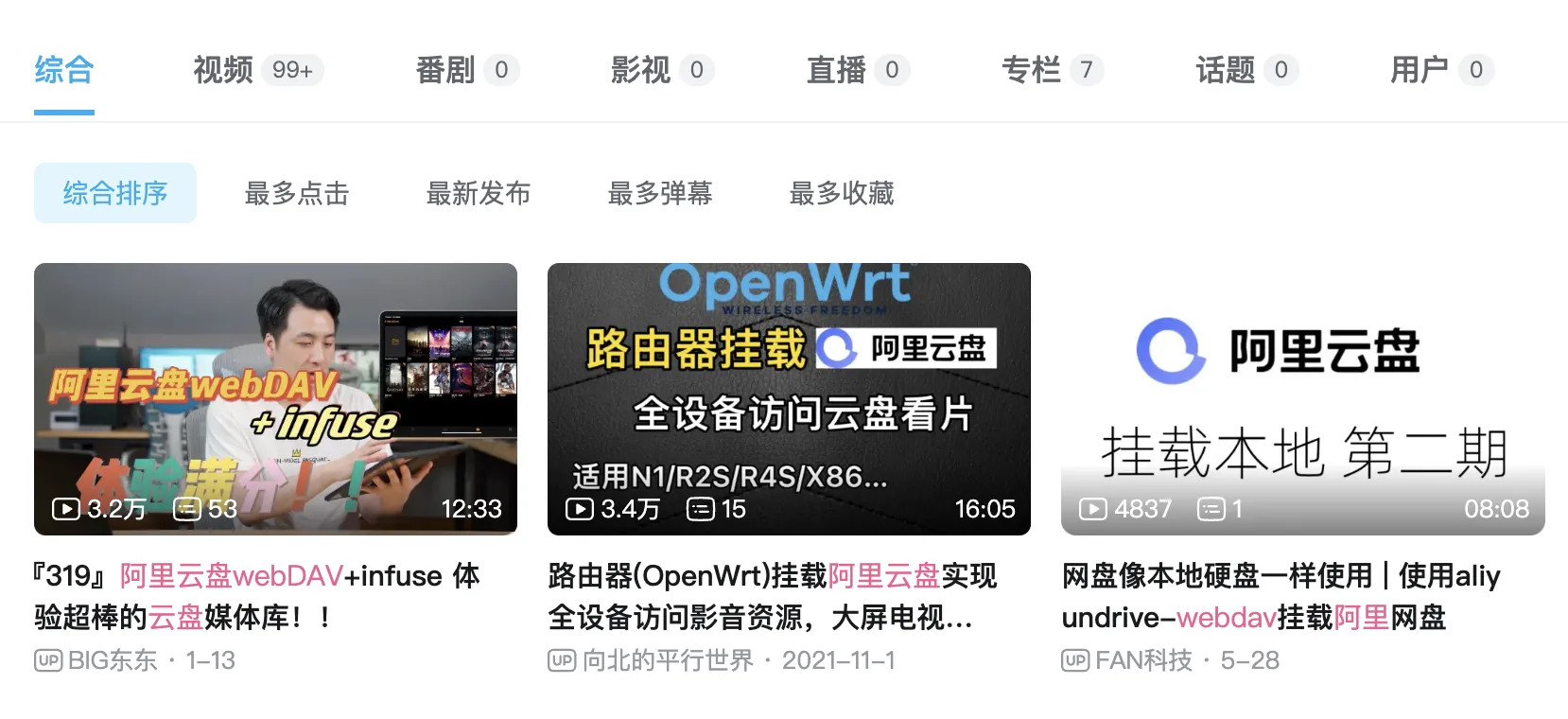This screenshot has width=1568, height=719.
Task: Switch to the 话题 tab
Action: (x=1246, y=70)
